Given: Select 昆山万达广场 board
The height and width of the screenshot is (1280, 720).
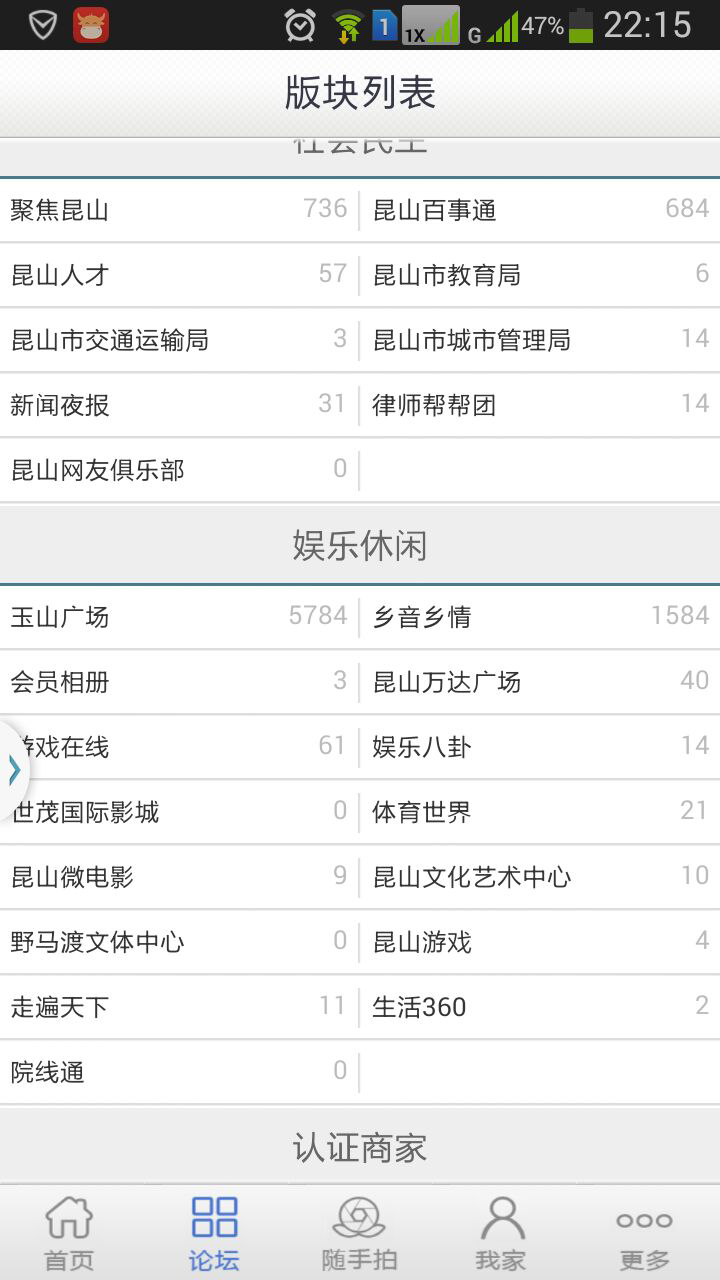Looking at the screenshot, I should pos(540,682).
